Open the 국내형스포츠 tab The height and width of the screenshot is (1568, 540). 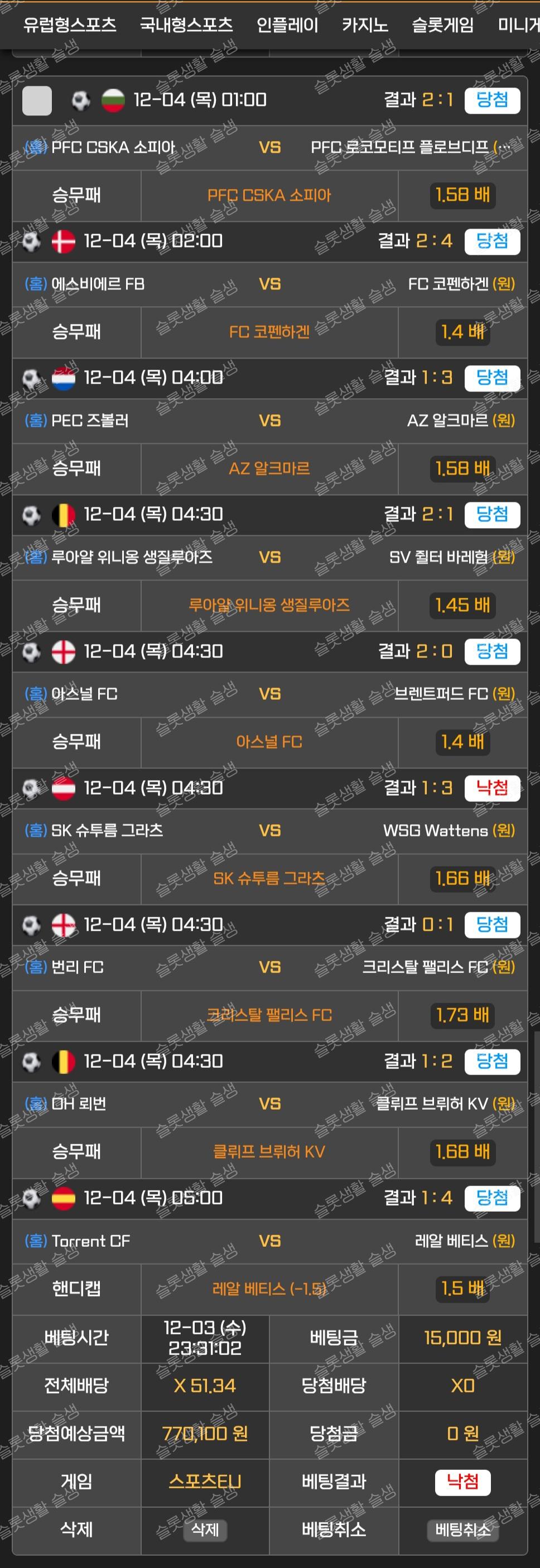coord(186,25)
